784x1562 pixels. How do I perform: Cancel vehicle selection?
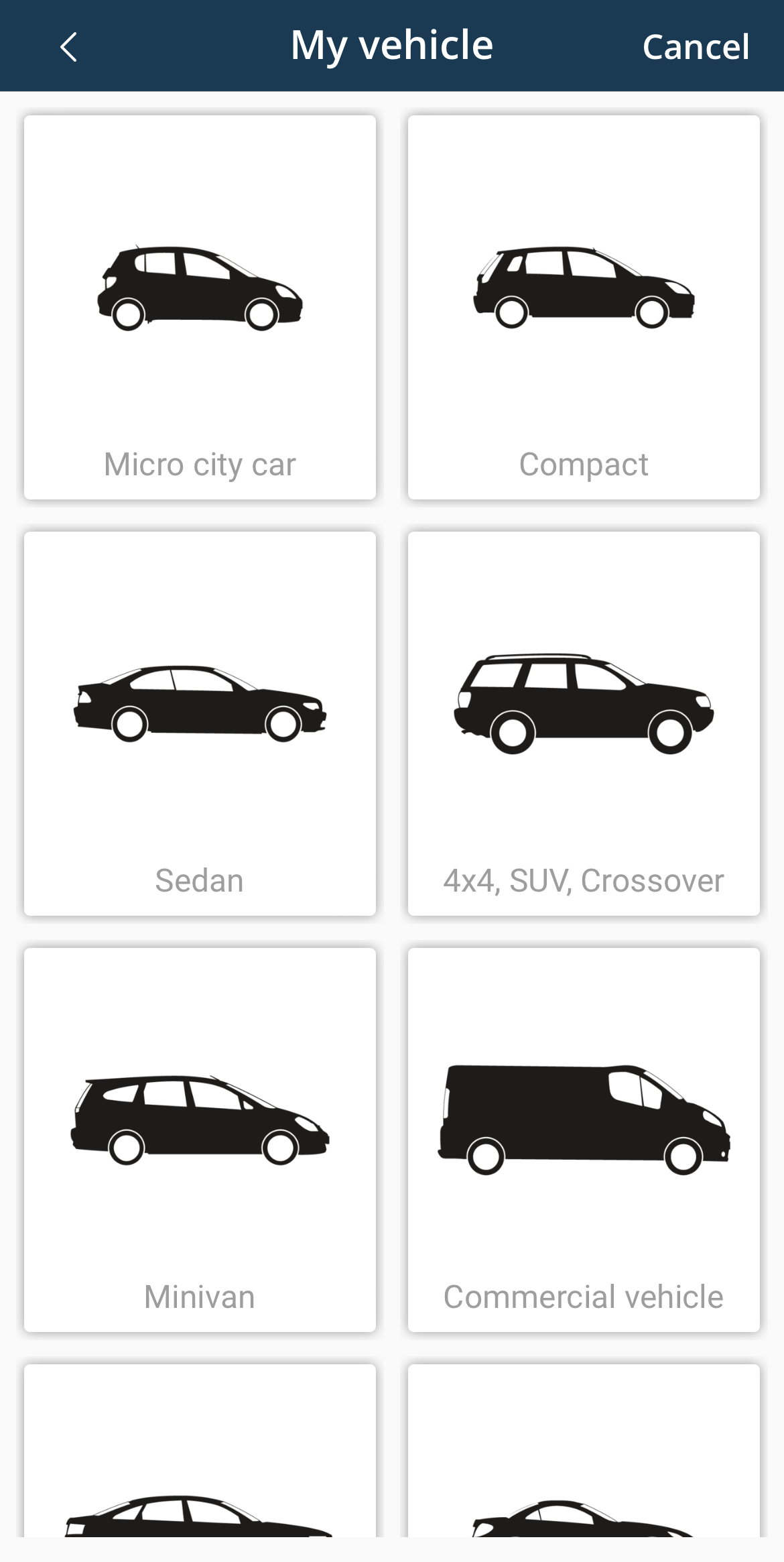pyautogui.click(x=695, y=47)
